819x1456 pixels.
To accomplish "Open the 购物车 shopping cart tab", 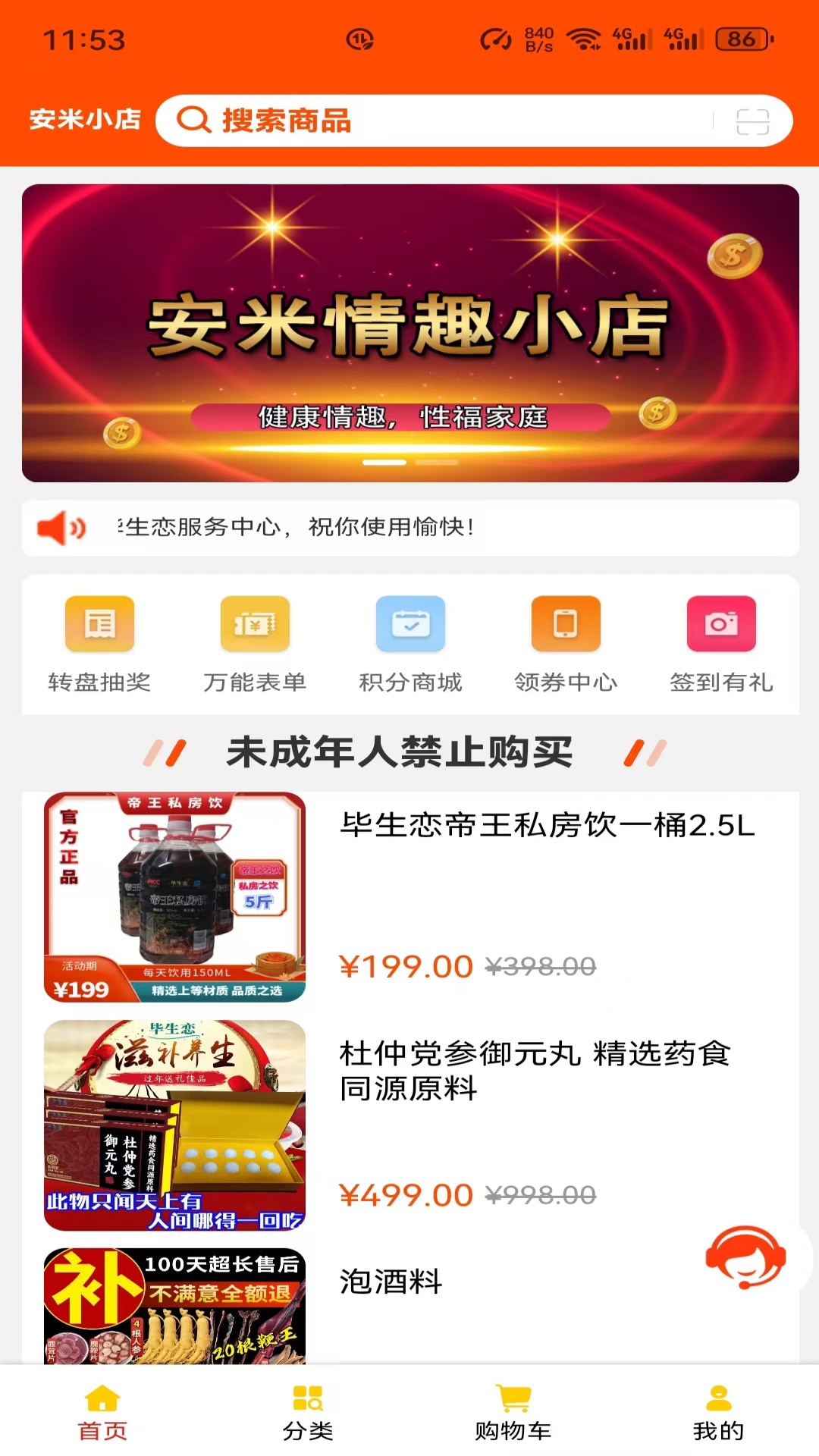I will (513, 1412).
